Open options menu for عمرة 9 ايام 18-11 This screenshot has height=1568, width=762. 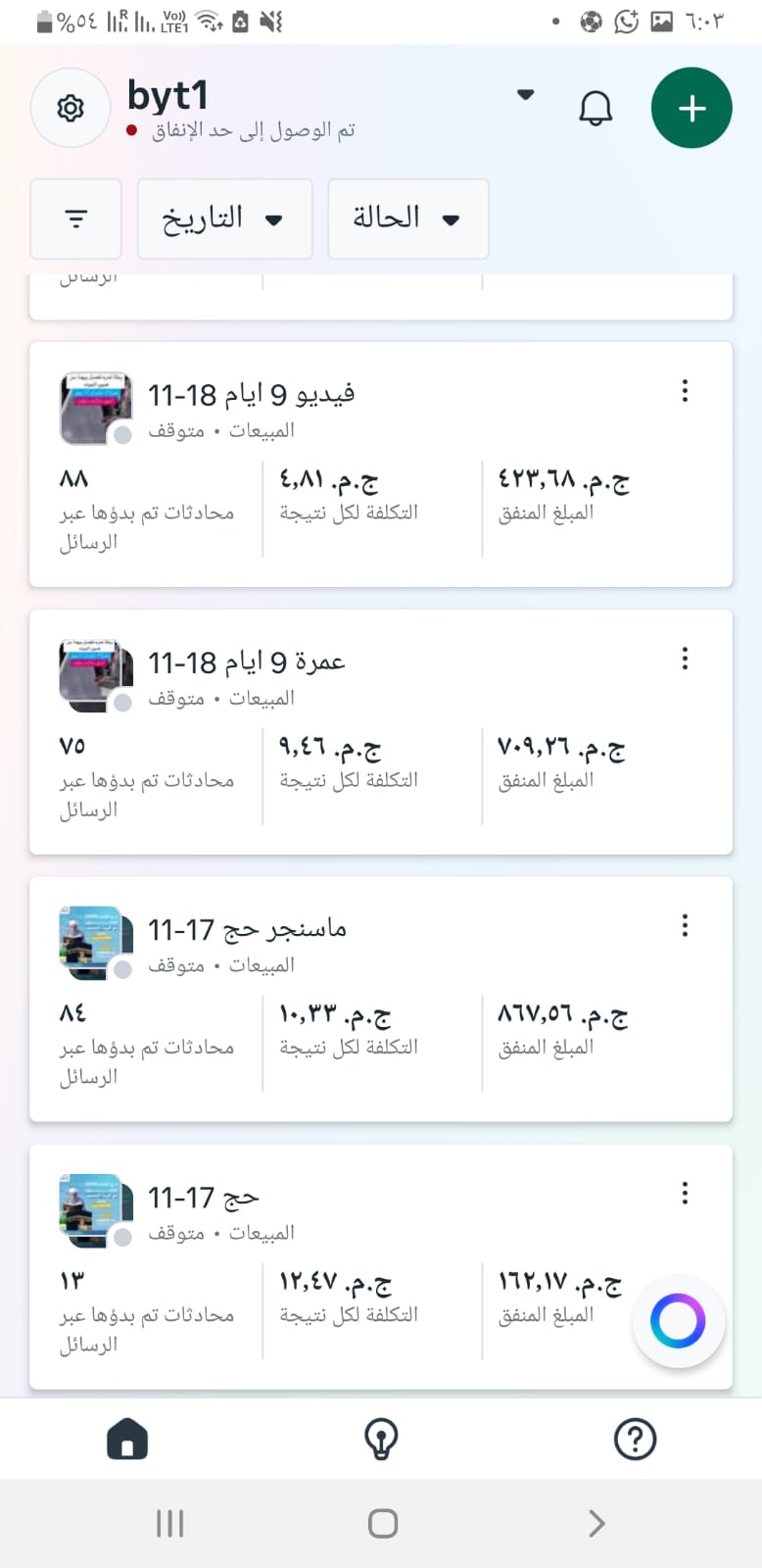tap(685, 659)
